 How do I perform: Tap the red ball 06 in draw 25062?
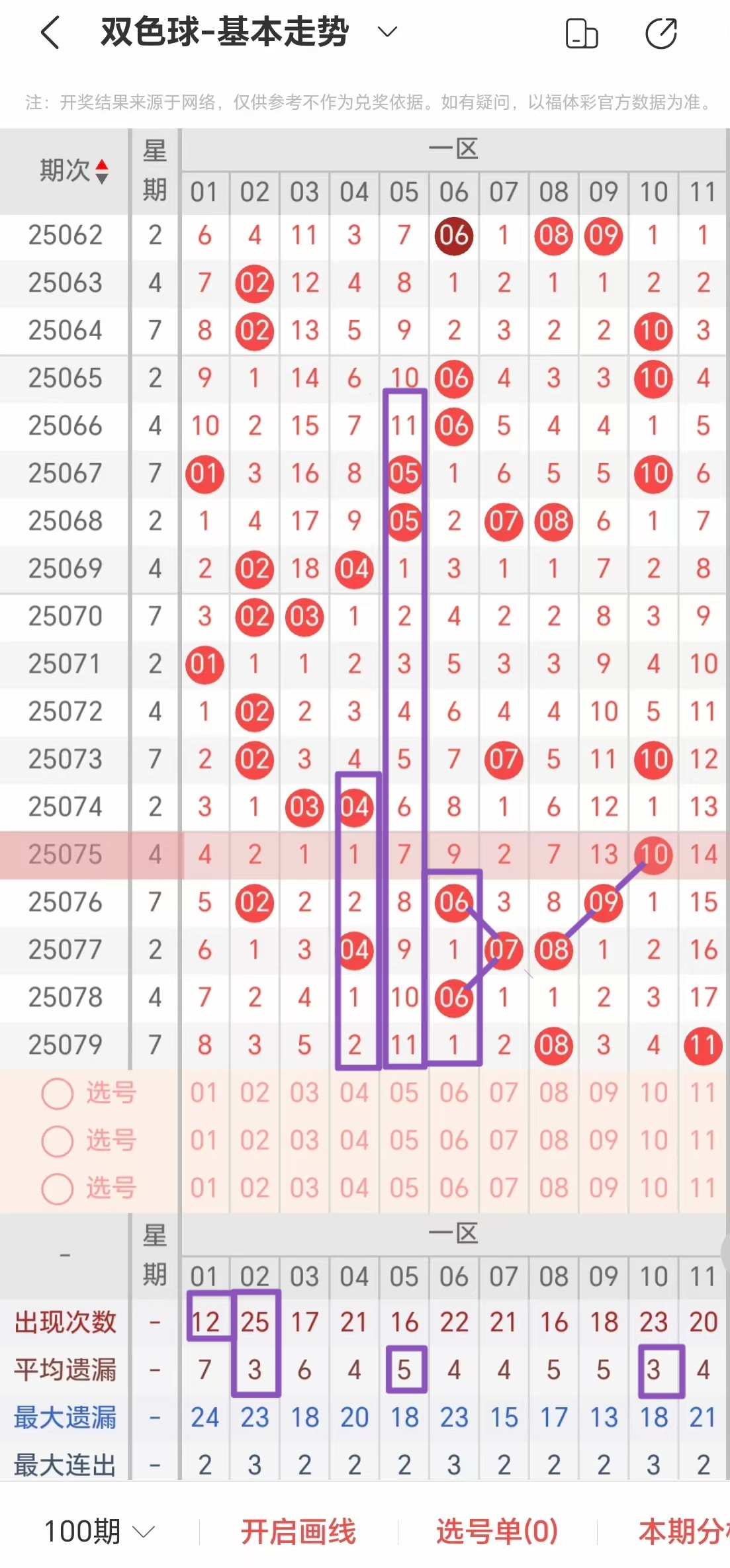click(x=454, y=236)
